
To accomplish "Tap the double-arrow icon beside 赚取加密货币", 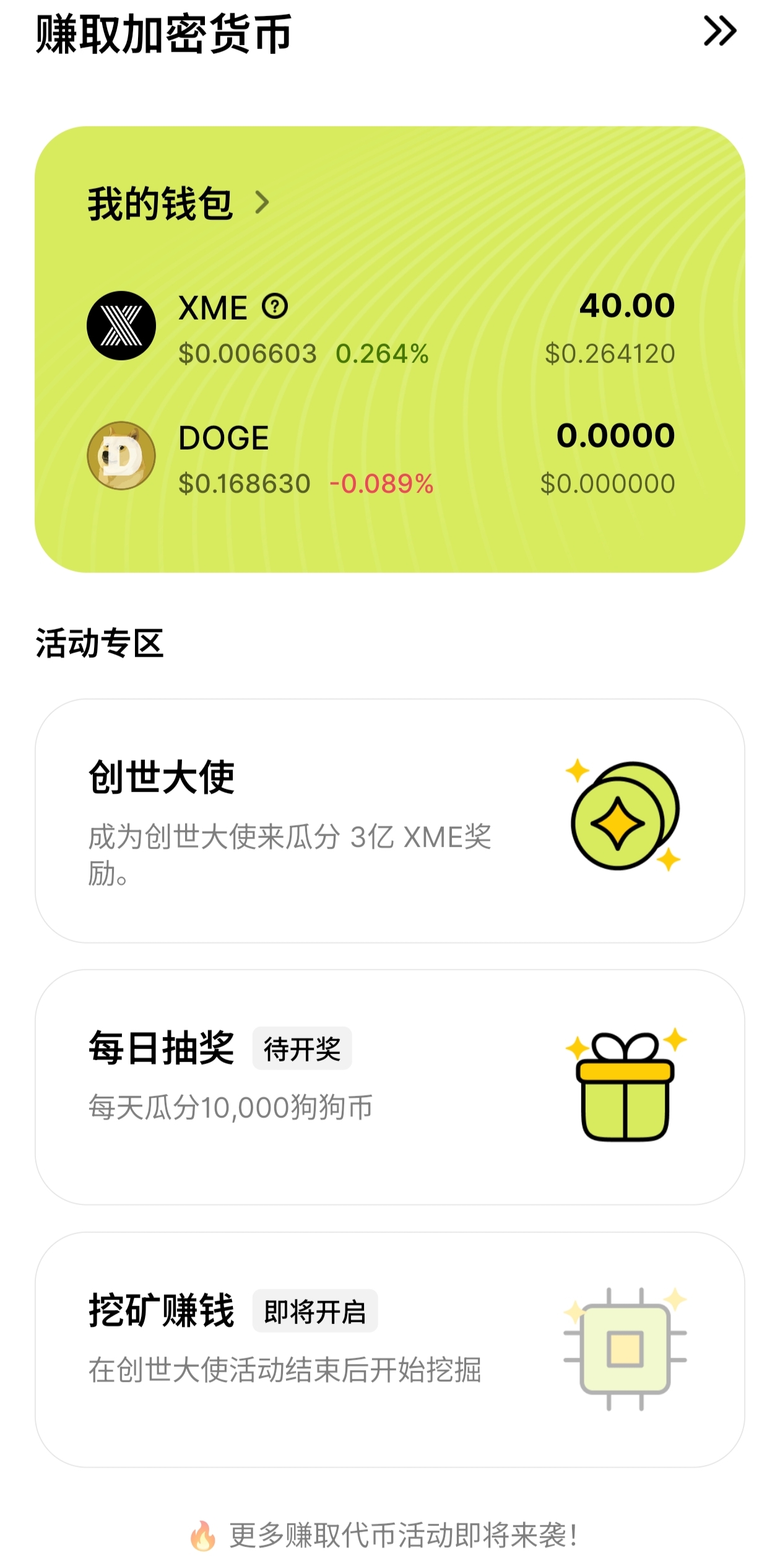I will click(720, 31).
